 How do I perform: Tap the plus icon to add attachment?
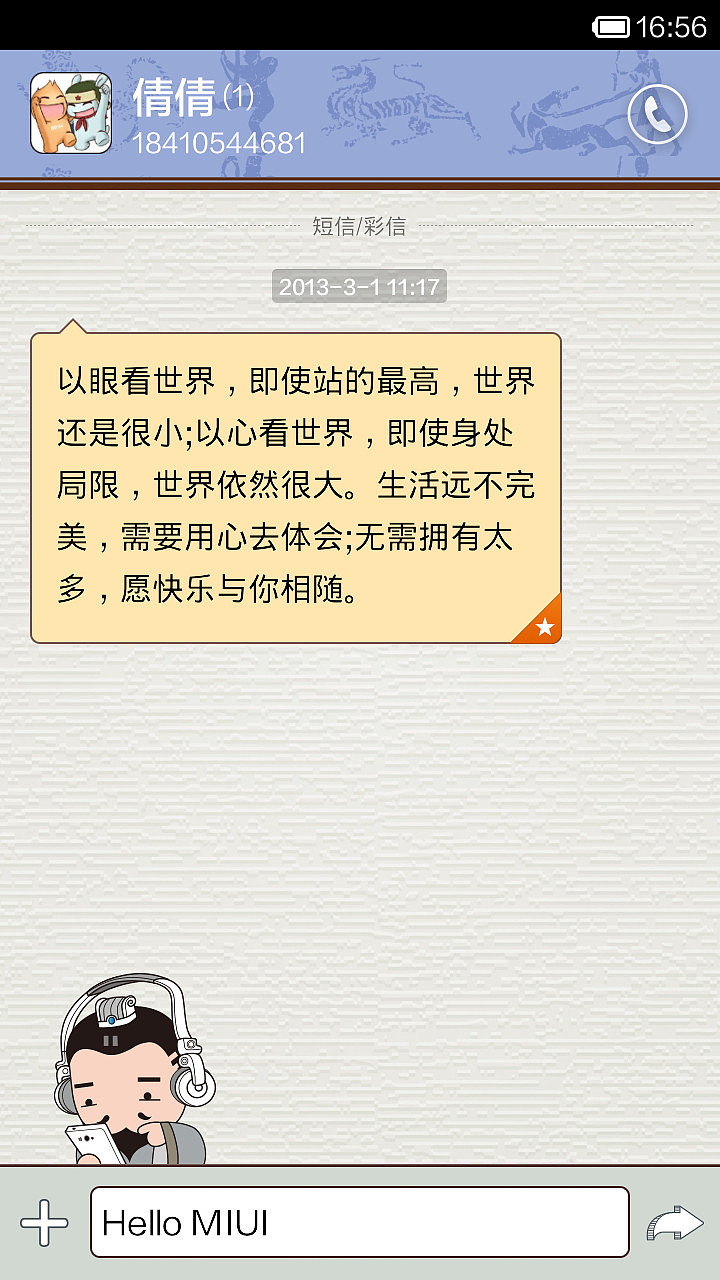pyautogui.click(x=45, y=1223)
